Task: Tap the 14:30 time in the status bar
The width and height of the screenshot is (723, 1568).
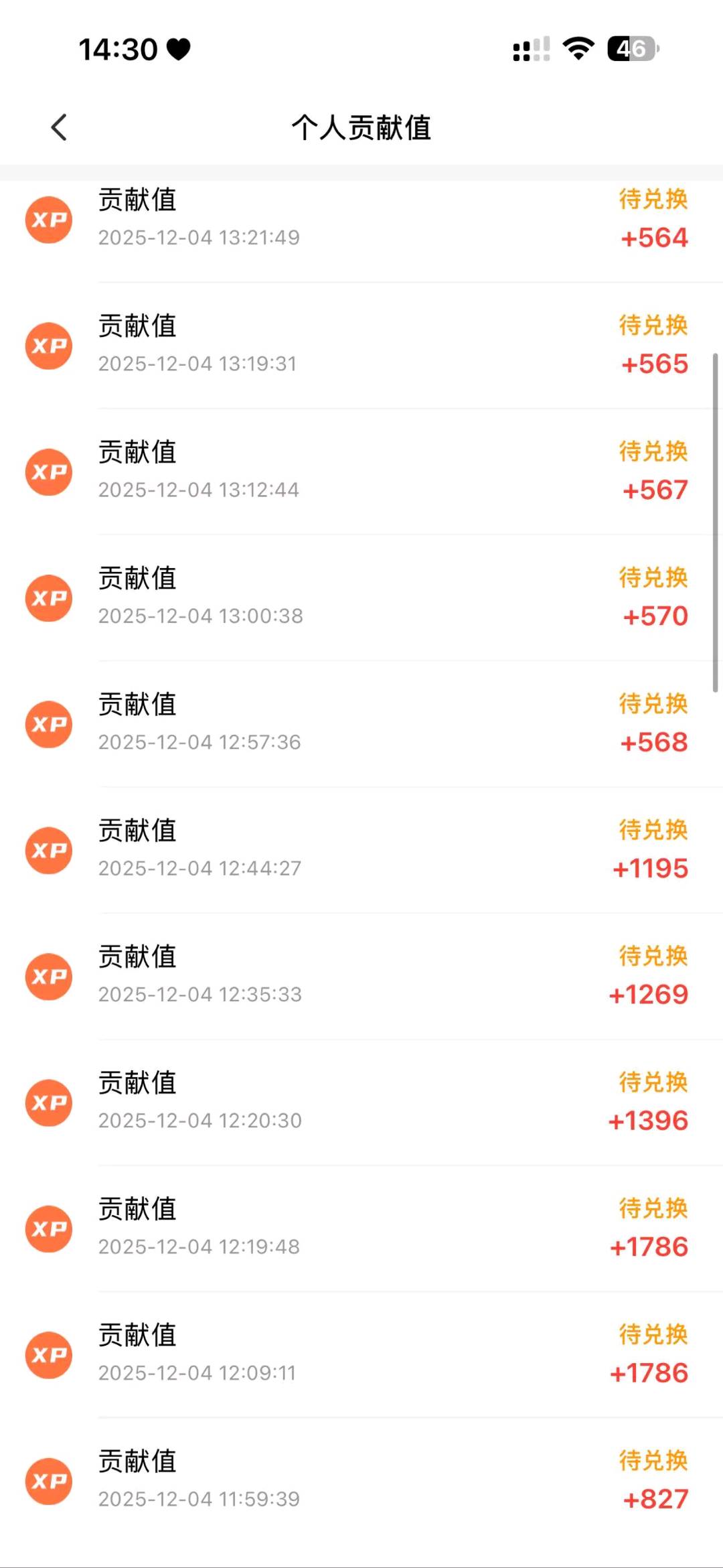Action: tap(117, 48)
